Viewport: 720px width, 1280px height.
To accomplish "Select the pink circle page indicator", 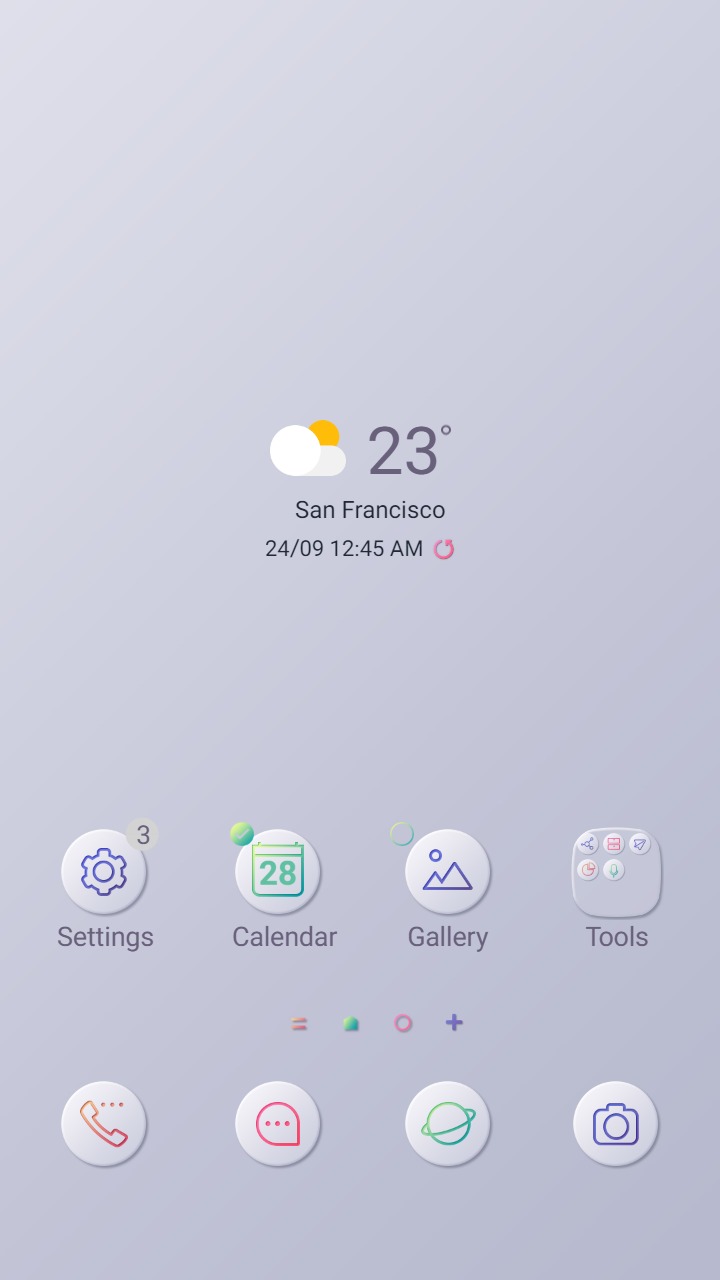I will coord(402,1022).
